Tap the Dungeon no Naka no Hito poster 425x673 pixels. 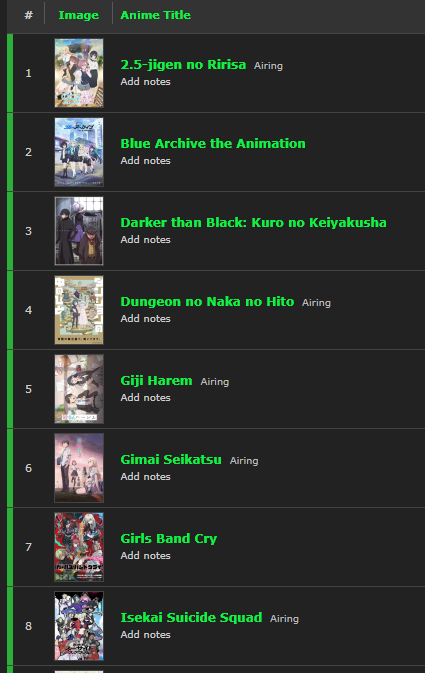(79, 310)
